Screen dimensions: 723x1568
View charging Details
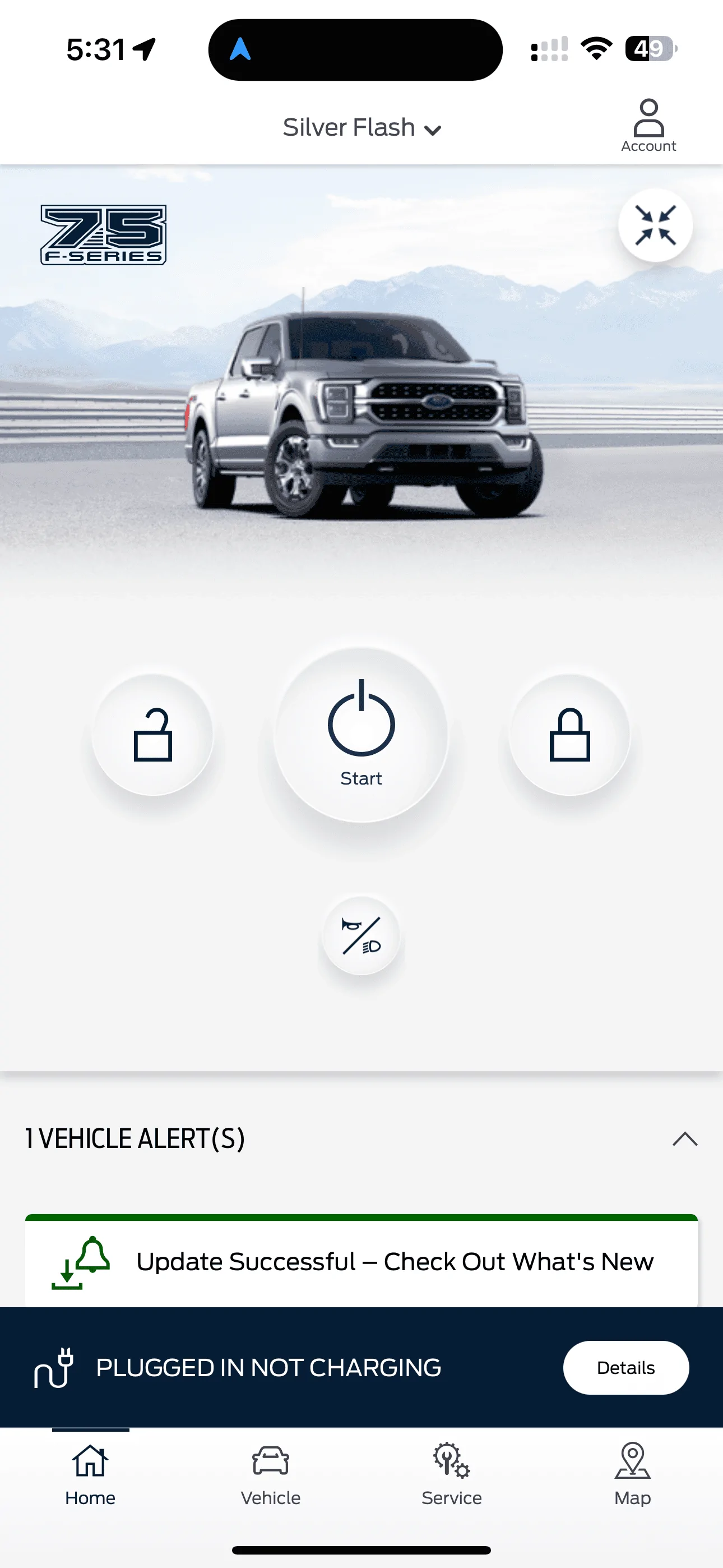[625, 1368]
